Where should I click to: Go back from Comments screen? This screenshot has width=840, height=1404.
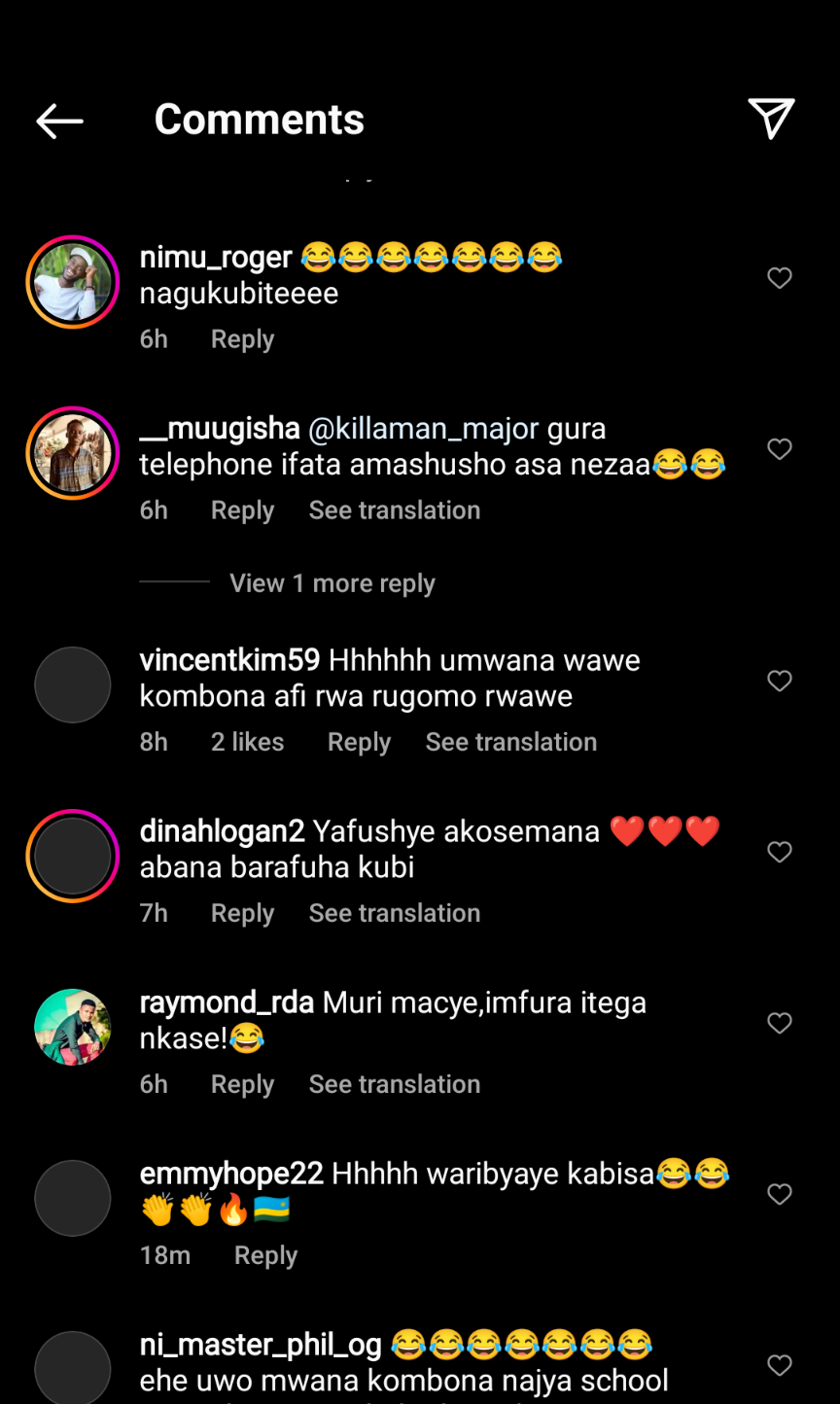[x=59, y=121]
